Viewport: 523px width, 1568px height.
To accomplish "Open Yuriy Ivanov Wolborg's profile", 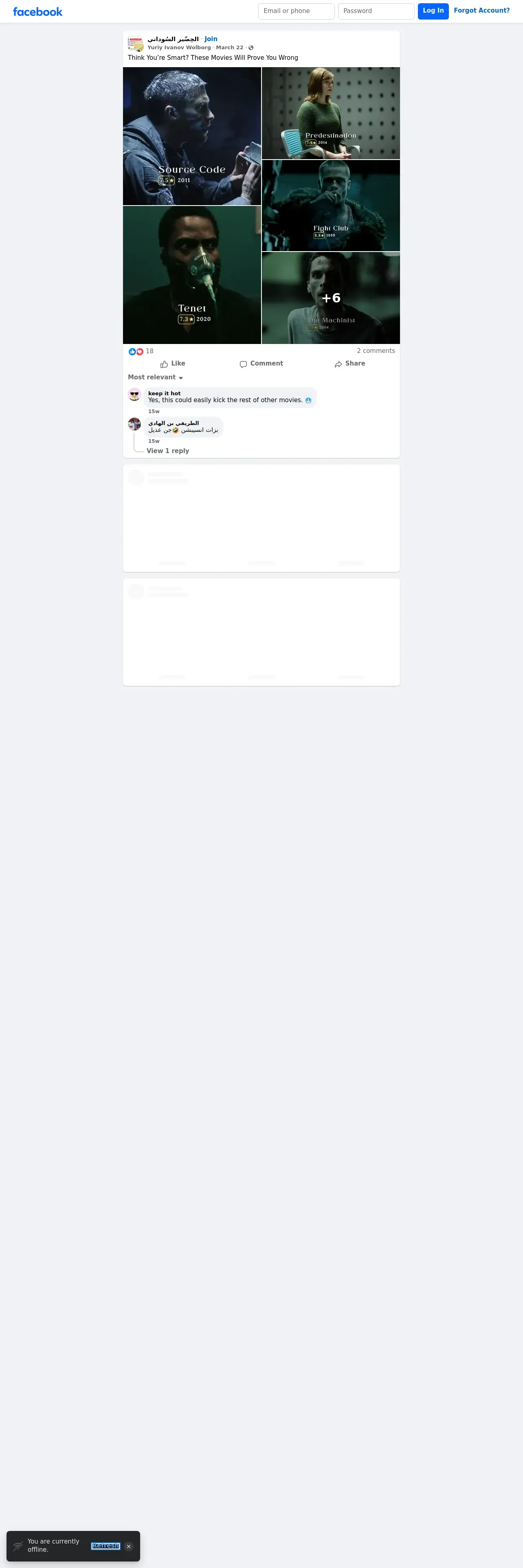I will pos(179,48).
